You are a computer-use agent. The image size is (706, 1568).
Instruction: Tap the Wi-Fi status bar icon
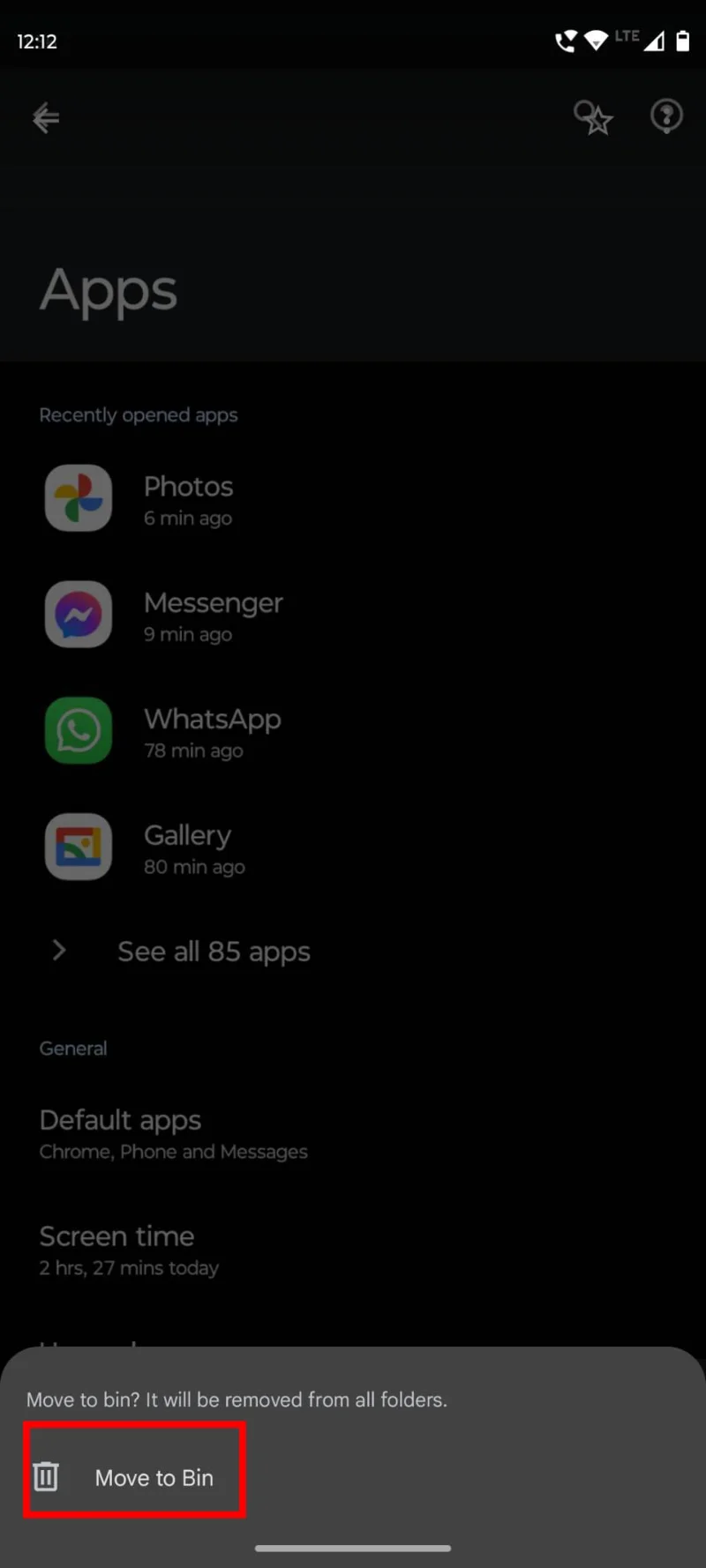[597, 40]
